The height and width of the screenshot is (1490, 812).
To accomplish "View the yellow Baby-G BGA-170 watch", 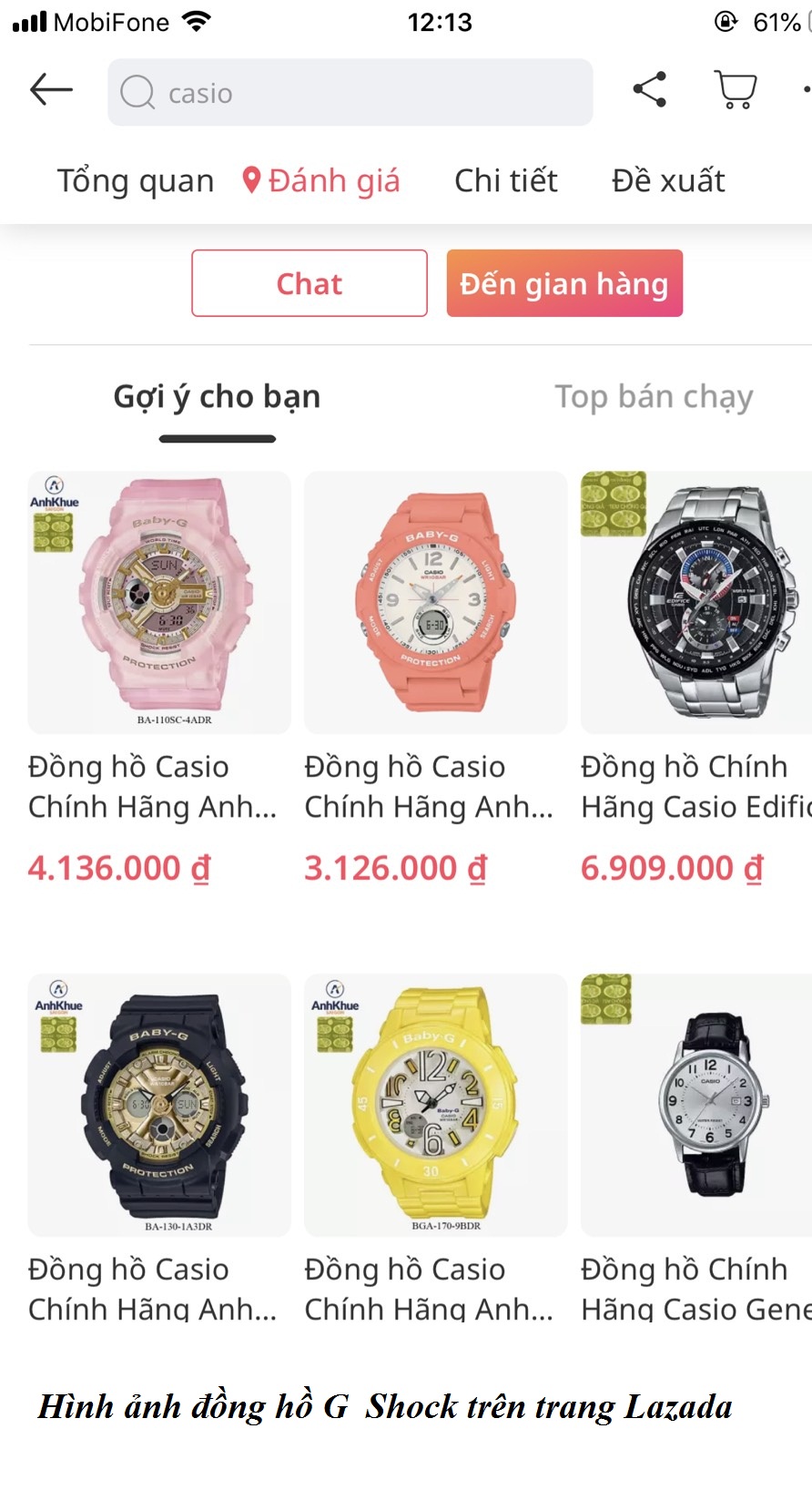I will [435, 1105].
